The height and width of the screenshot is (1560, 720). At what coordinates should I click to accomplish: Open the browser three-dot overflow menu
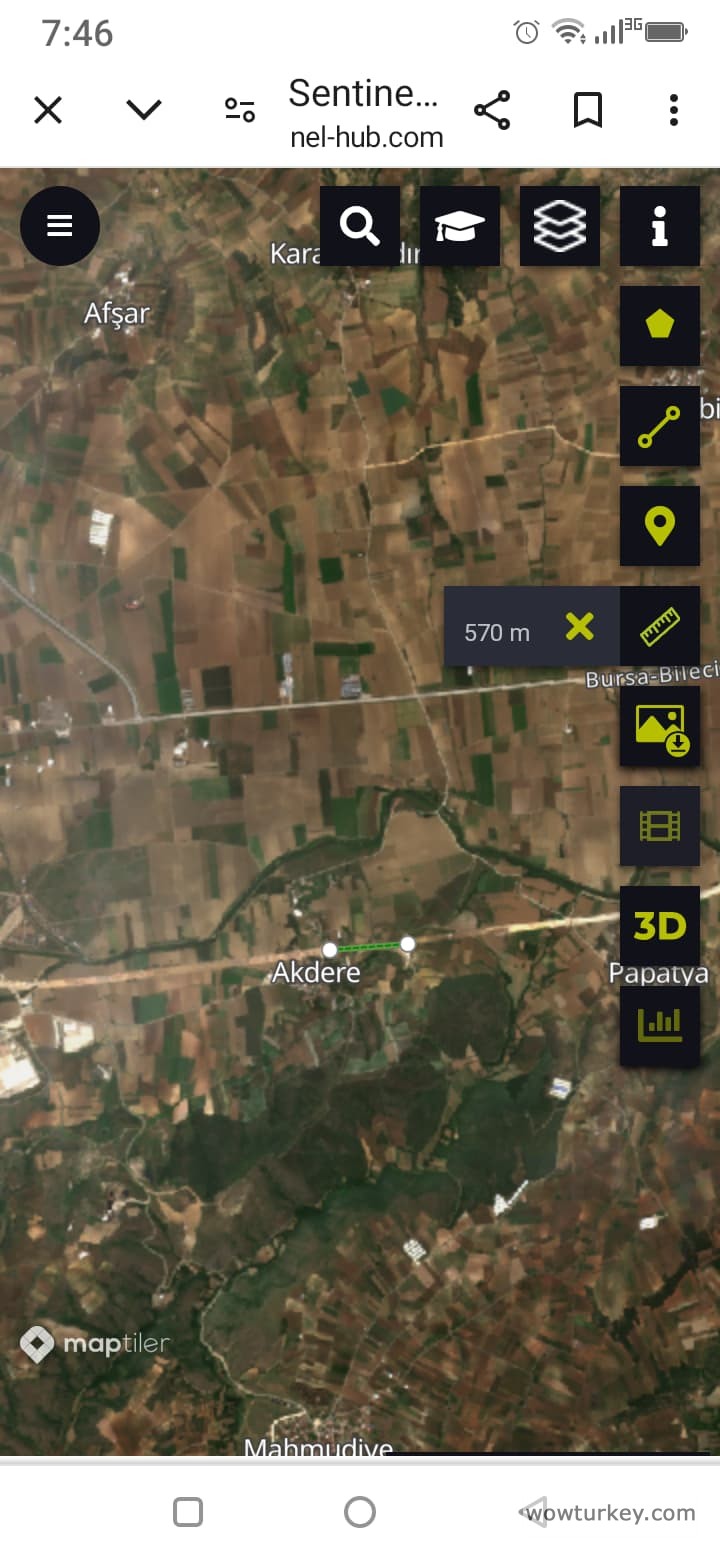673,111
